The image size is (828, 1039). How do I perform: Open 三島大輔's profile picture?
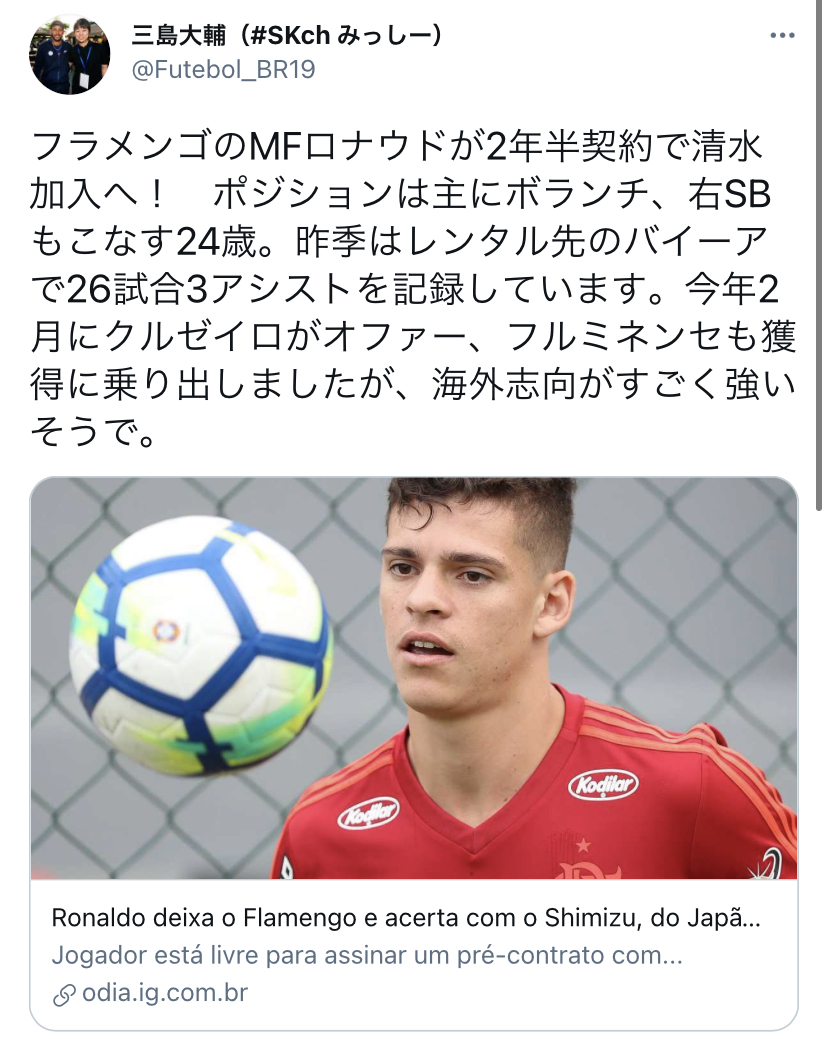[69, 54]
